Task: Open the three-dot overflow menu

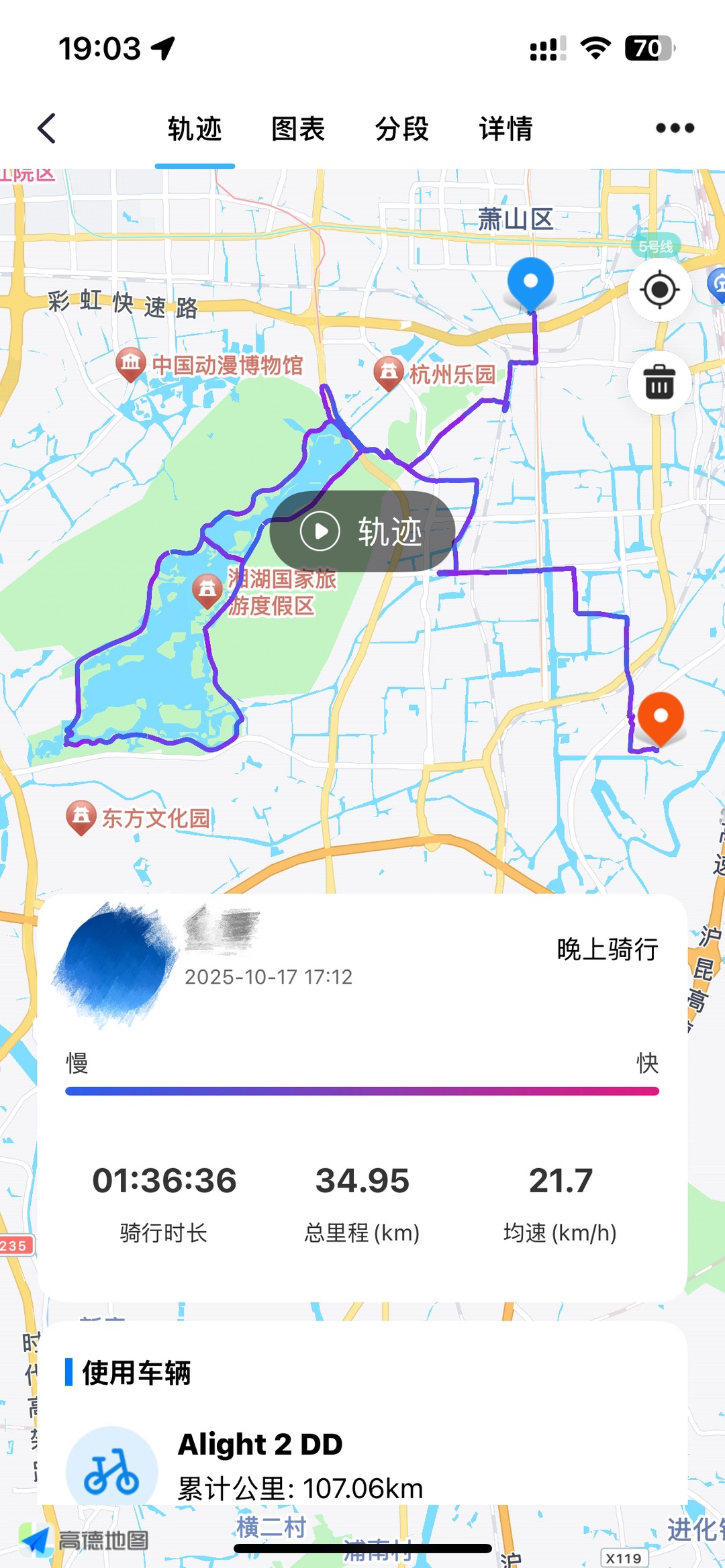Action: (675, 128)
